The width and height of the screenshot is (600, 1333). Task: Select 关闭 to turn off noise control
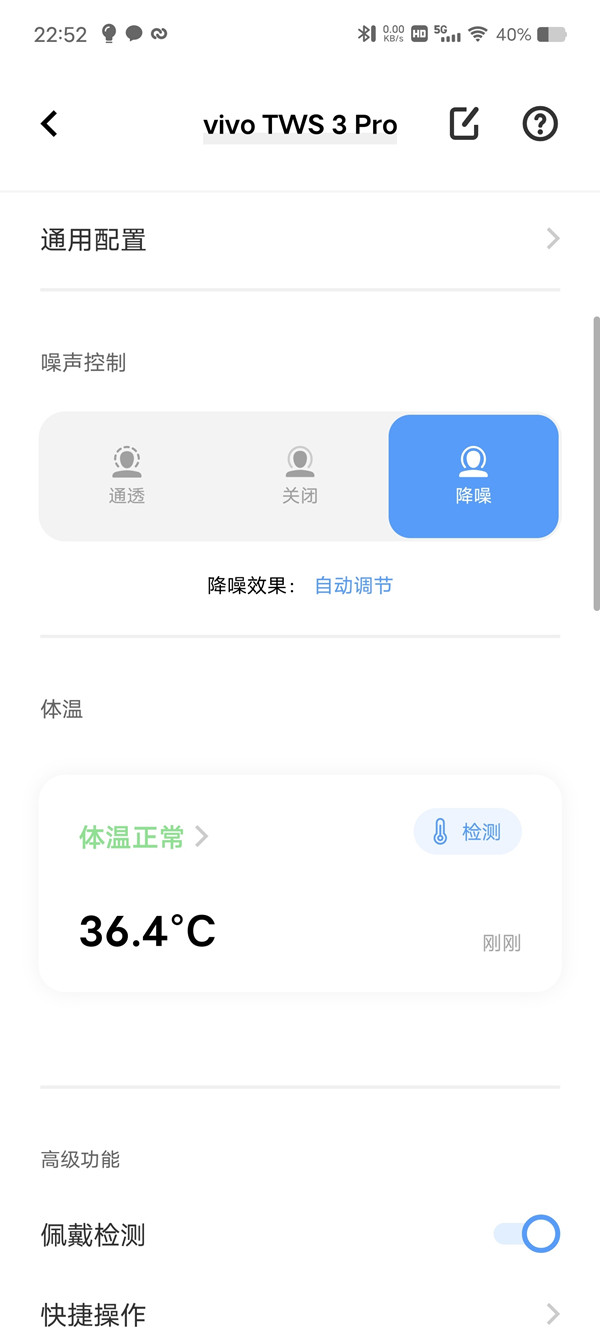pyautogui.click(x=300, y=476)
